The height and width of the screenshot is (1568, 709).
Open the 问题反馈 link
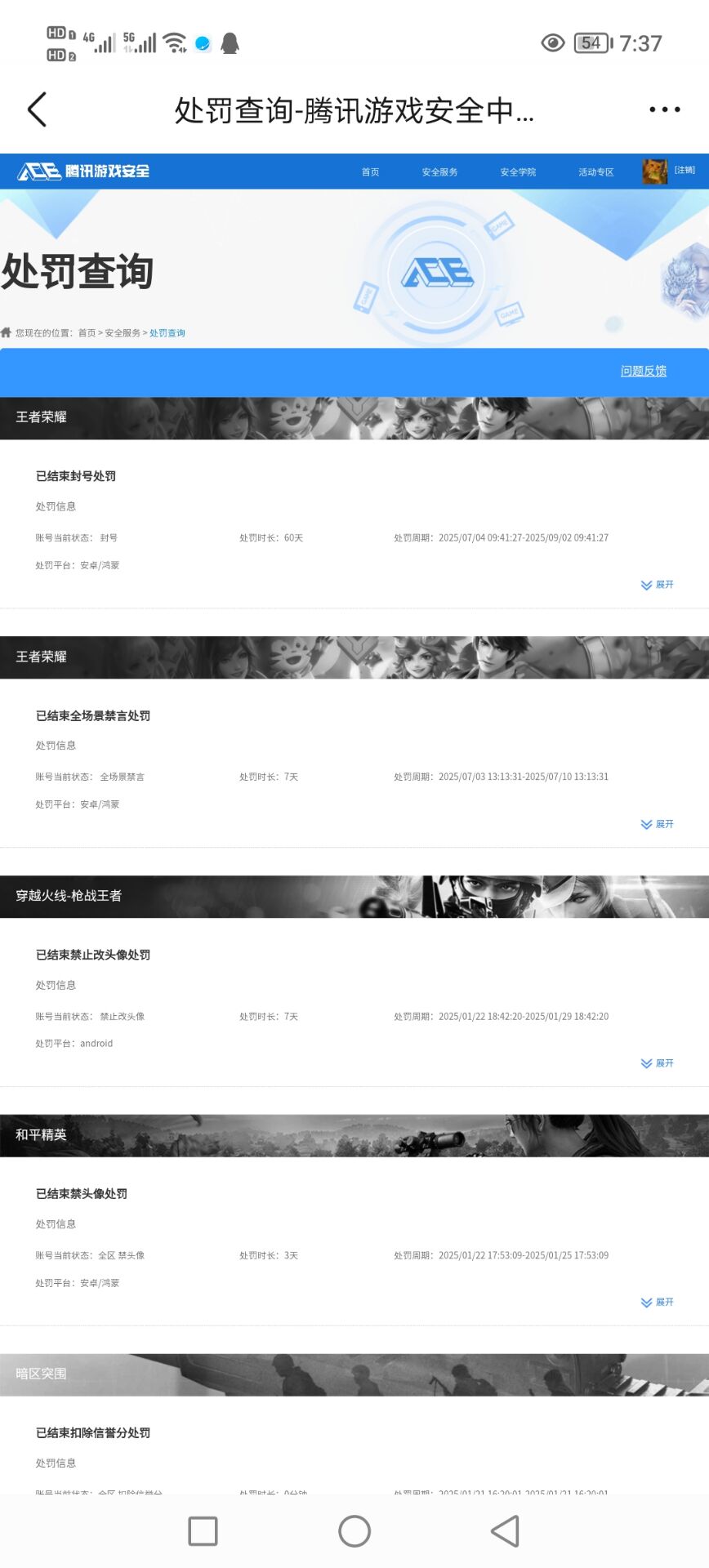click(x=643, y=371)
